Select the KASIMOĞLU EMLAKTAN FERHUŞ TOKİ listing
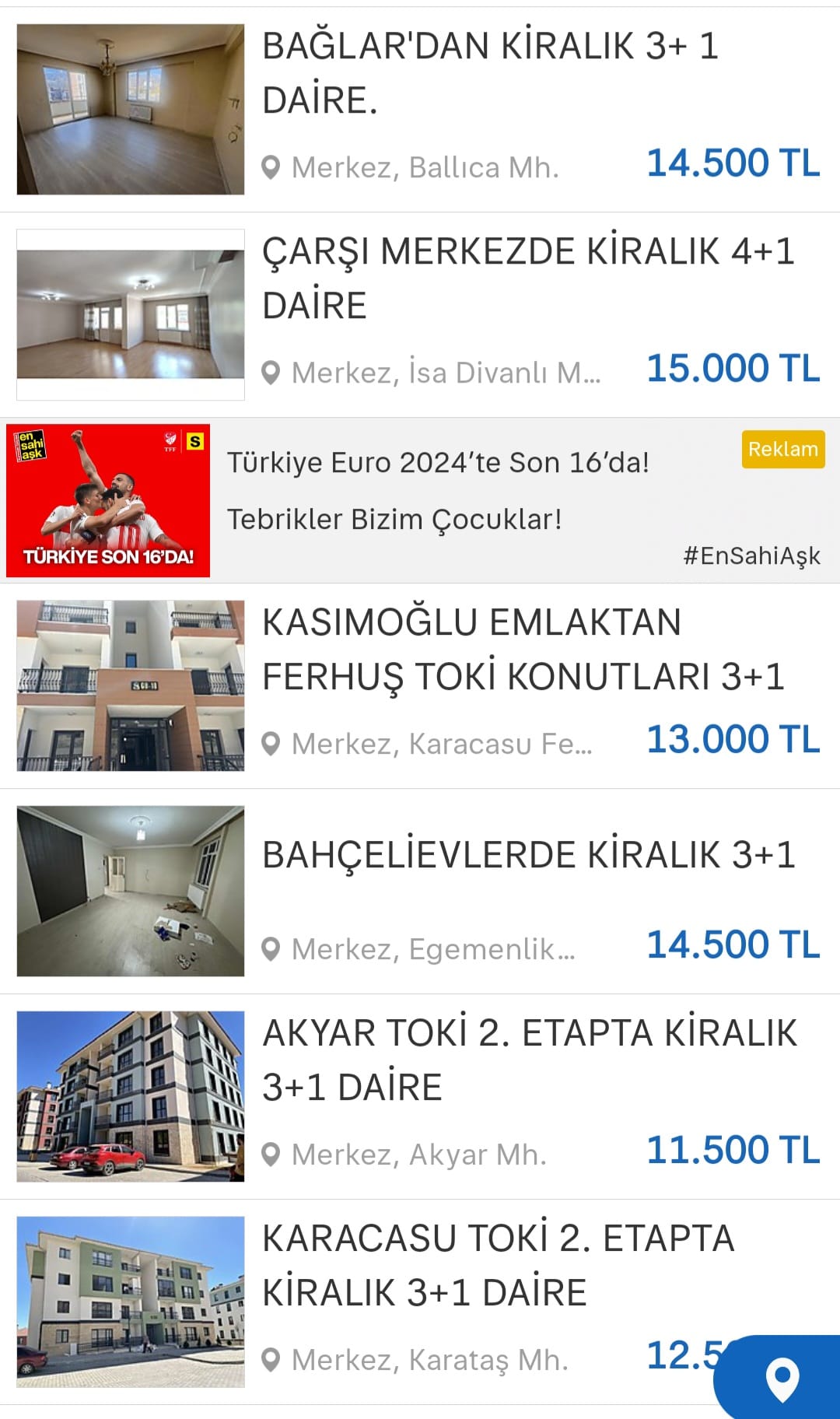The image size is (840, 1419). [523, 650]
